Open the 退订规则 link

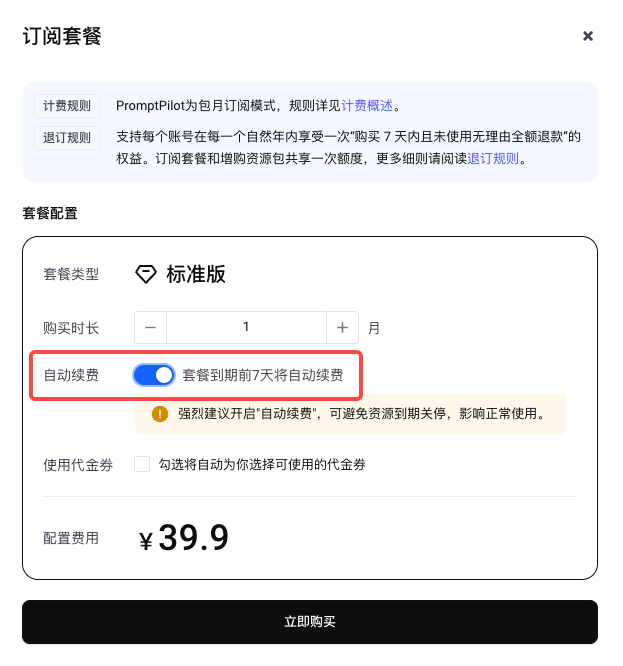pyautogui.click(x=495, y=158)
